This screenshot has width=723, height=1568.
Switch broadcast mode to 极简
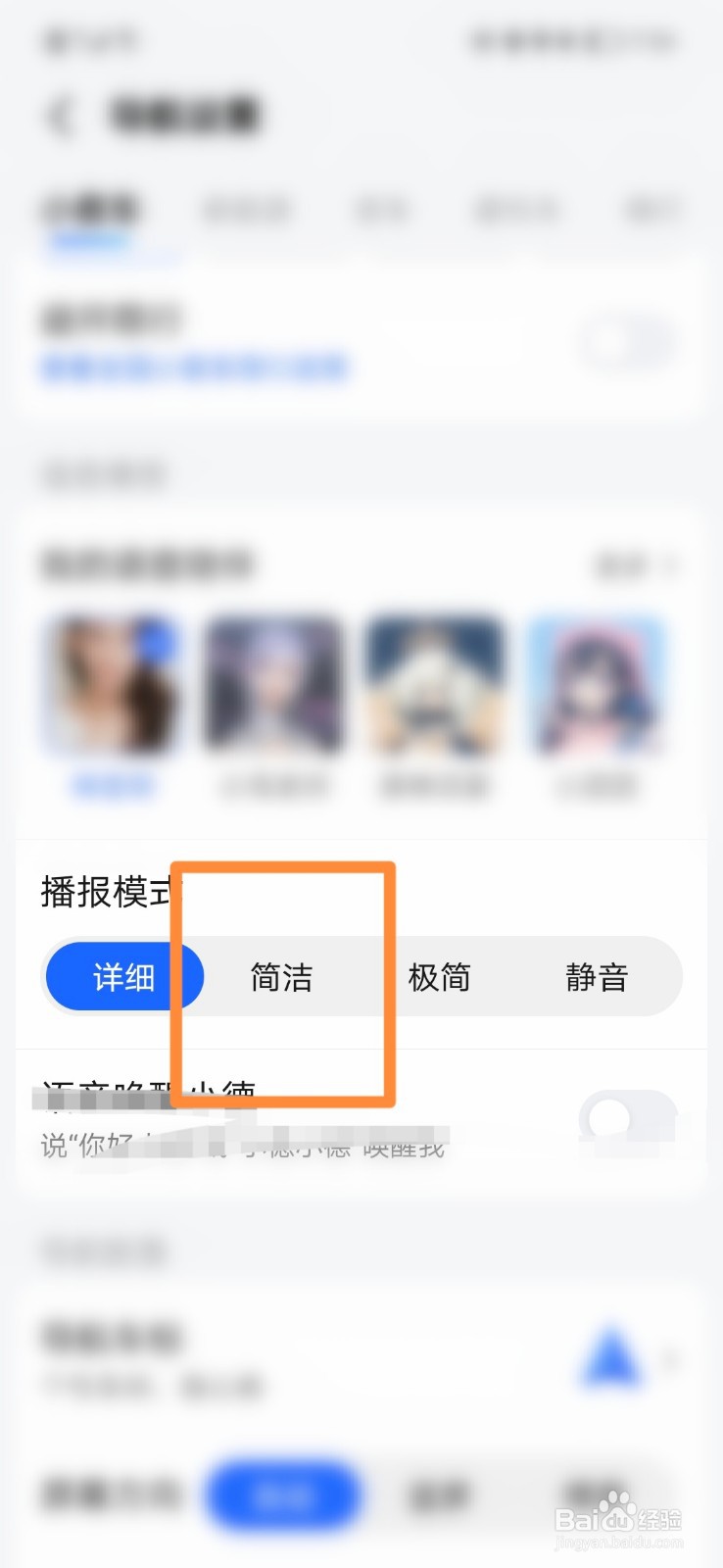pyautogui.click(x=439, y=976)
